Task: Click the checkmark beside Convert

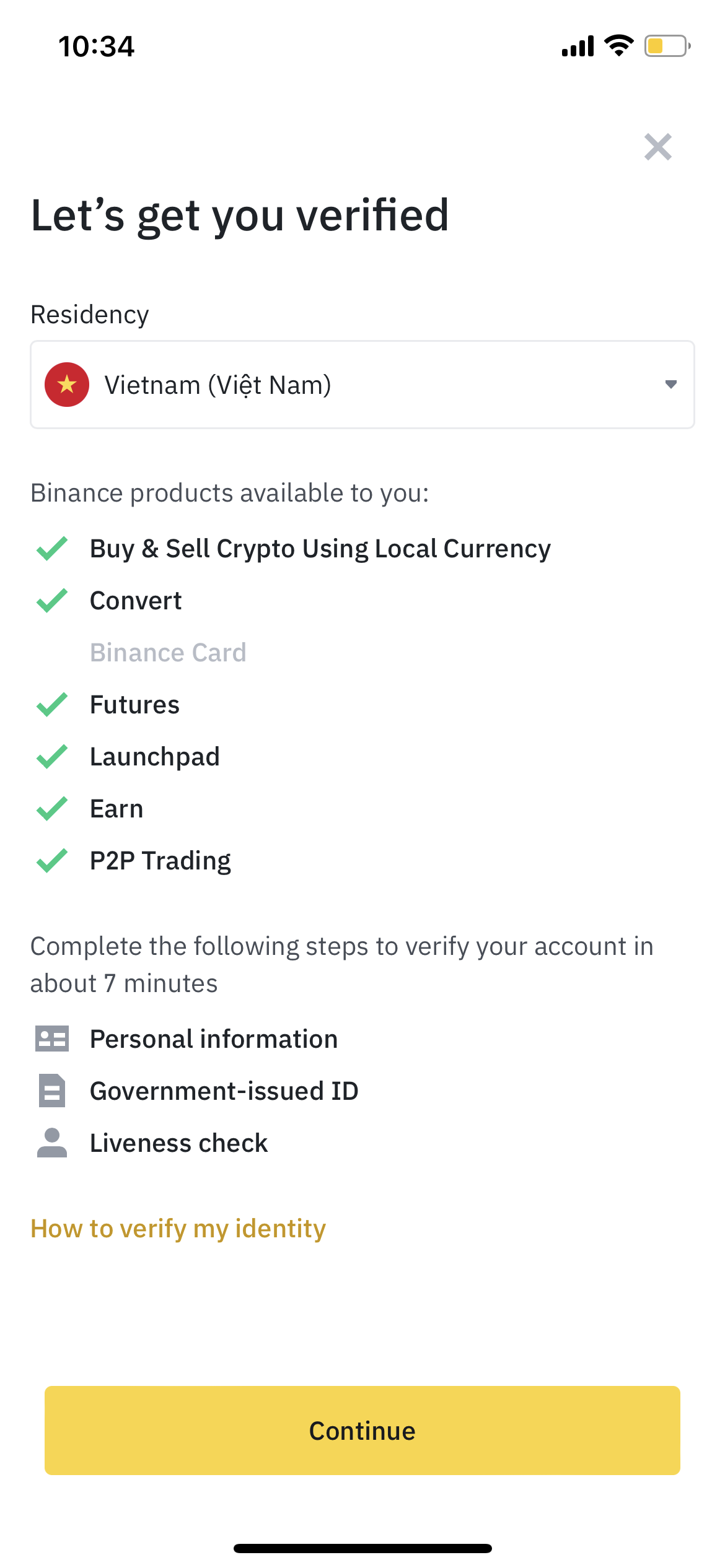Action: [x=52, y=600]
